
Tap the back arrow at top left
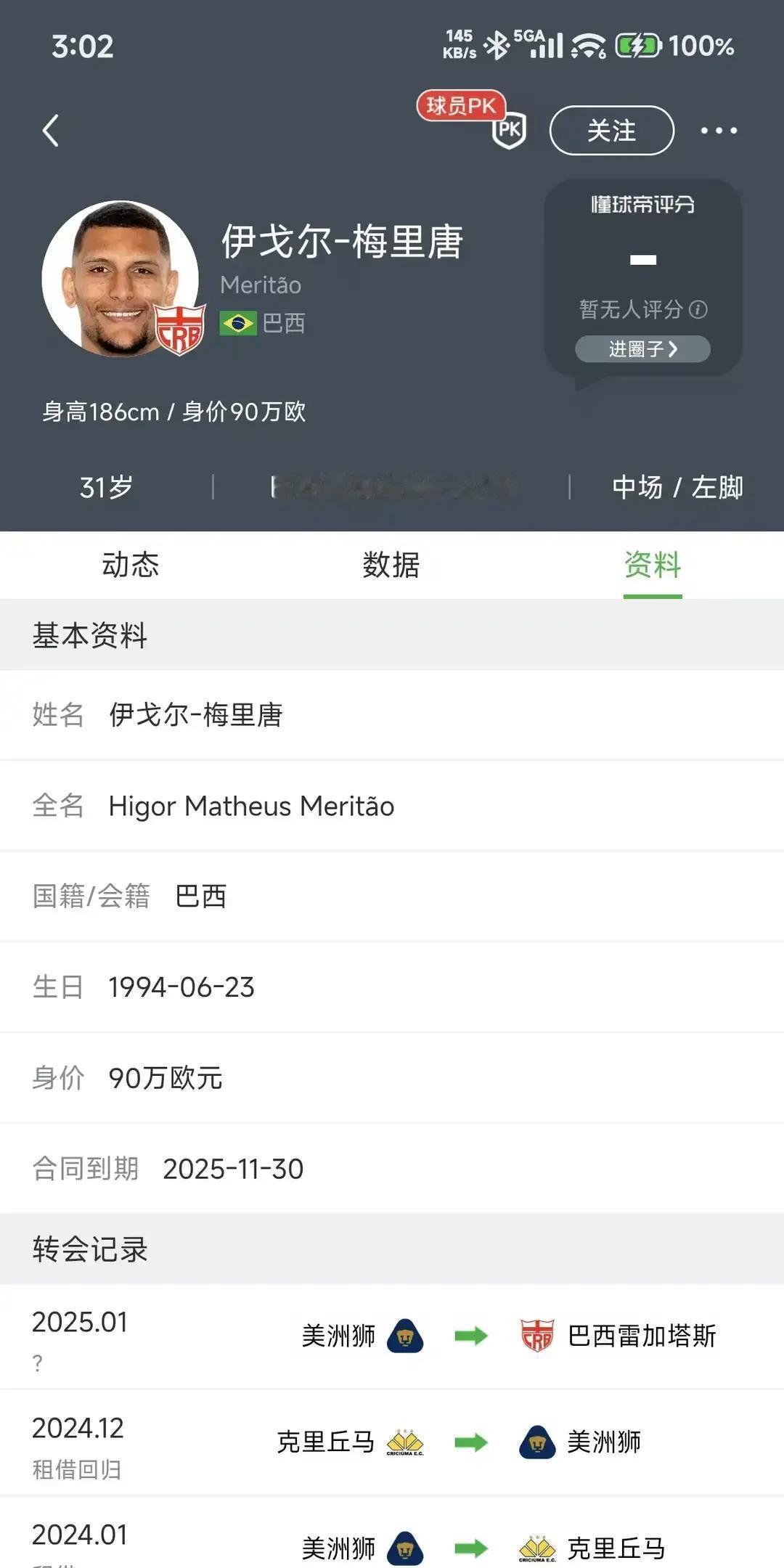(51, 131)
